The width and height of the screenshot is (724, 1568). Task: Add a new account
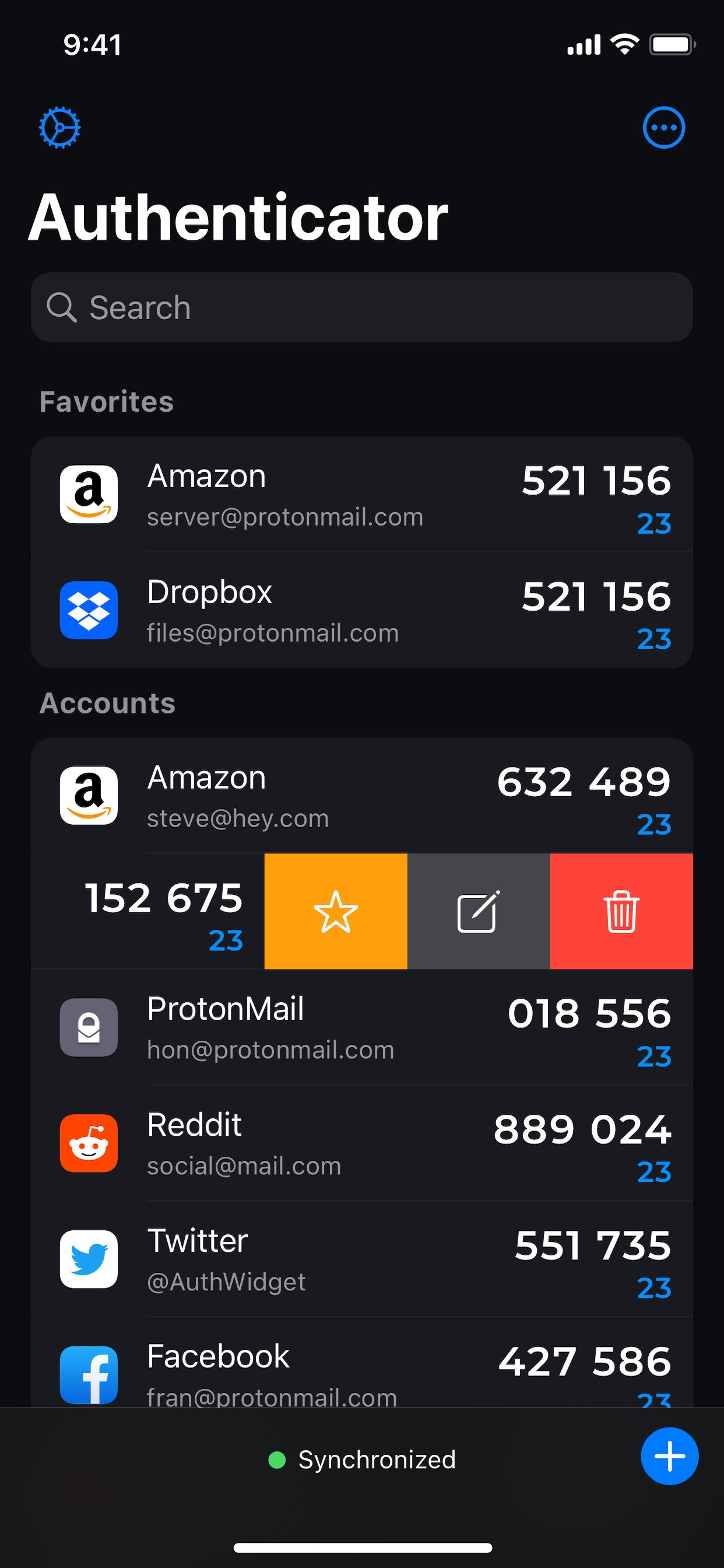click(x=669, y=1457)
